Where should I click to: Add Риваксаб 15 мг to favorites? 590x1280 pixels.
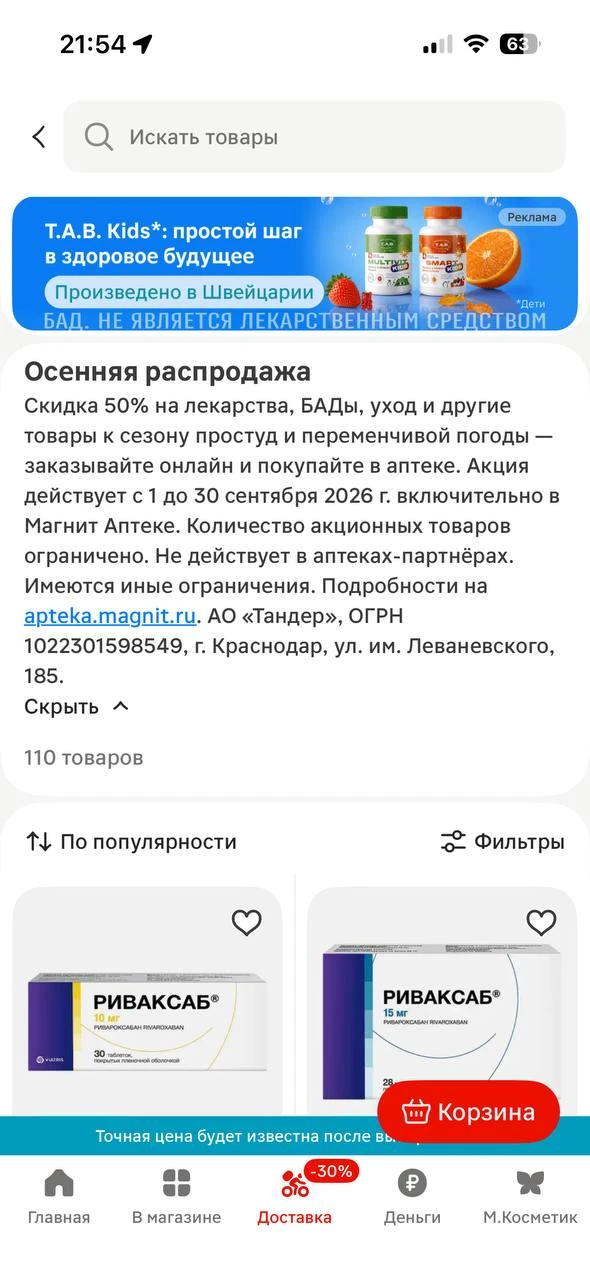pyautogui.click(x=541, y=922)
